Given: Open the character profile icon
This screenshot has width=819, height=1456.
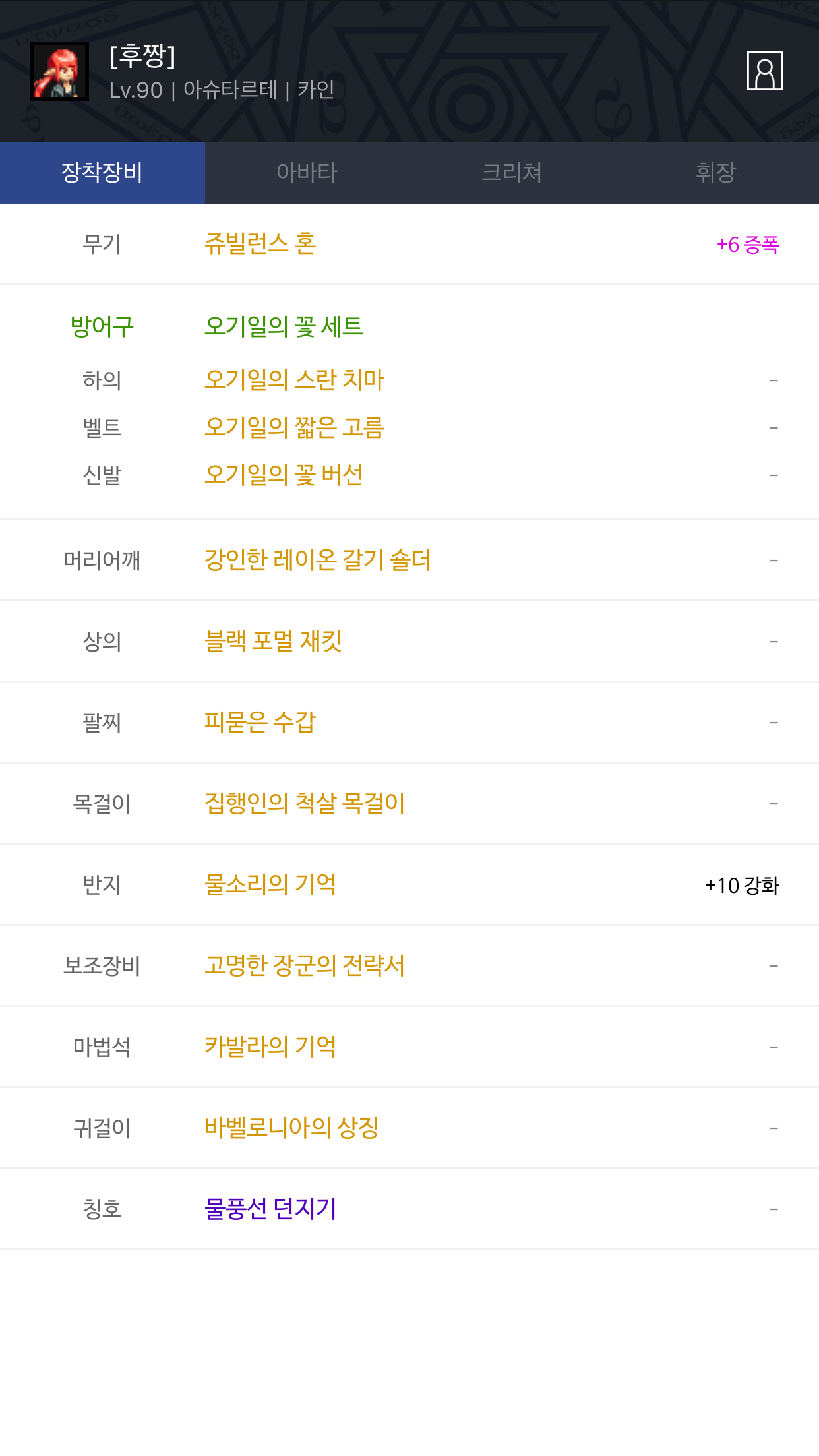Looking at the screenshot, I should click(x=764, y=71).
